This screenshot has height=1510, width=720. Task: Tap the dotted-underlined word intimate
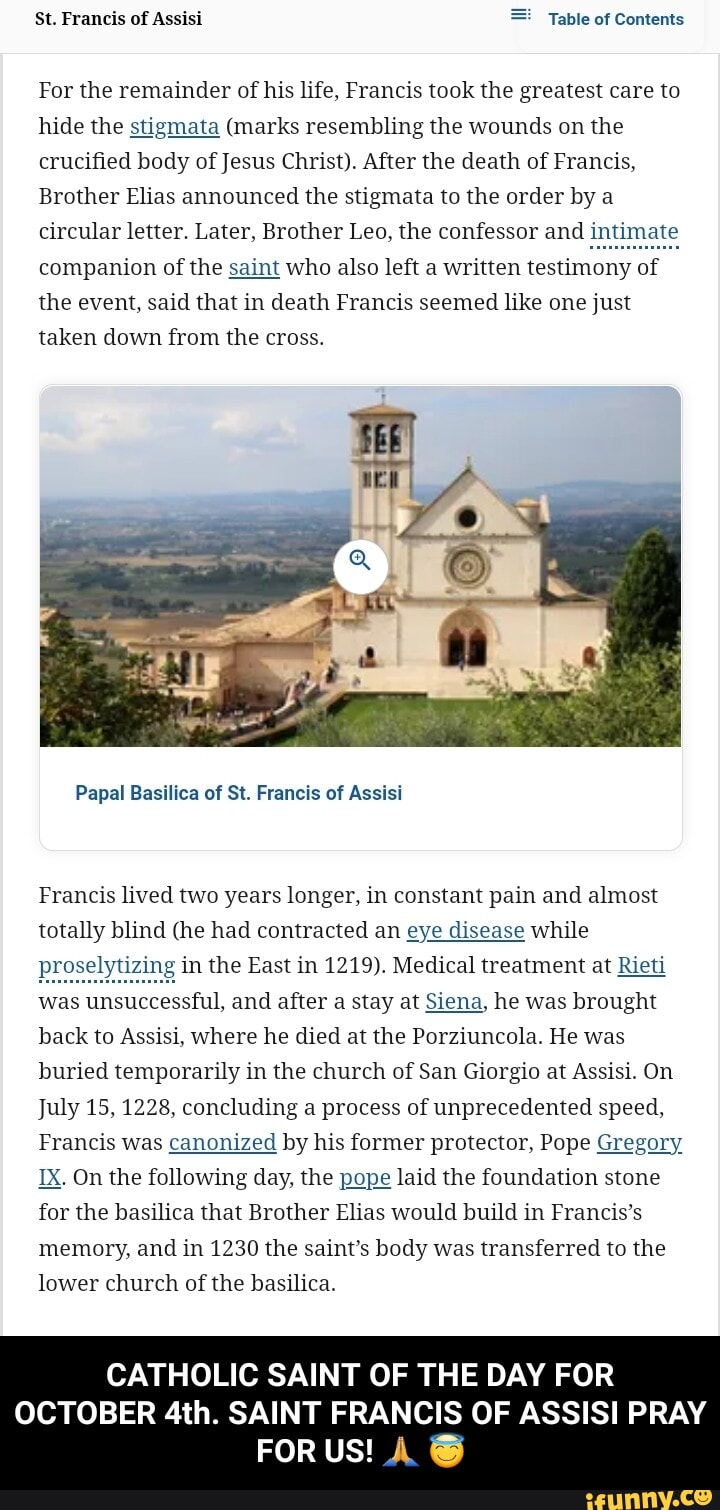[634, 232]
